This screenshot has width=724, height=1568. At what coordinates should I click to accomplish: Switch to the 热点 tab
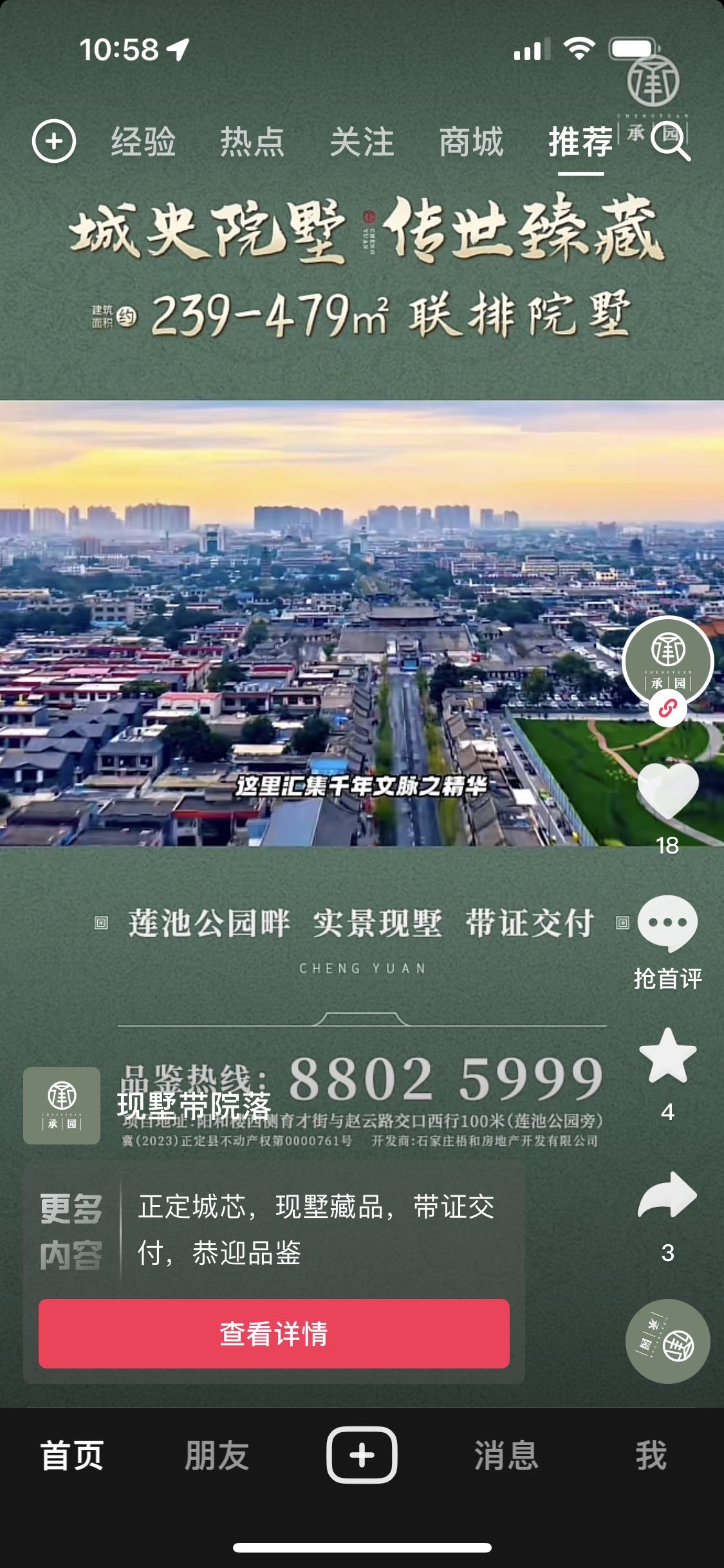tap(252, 142)
